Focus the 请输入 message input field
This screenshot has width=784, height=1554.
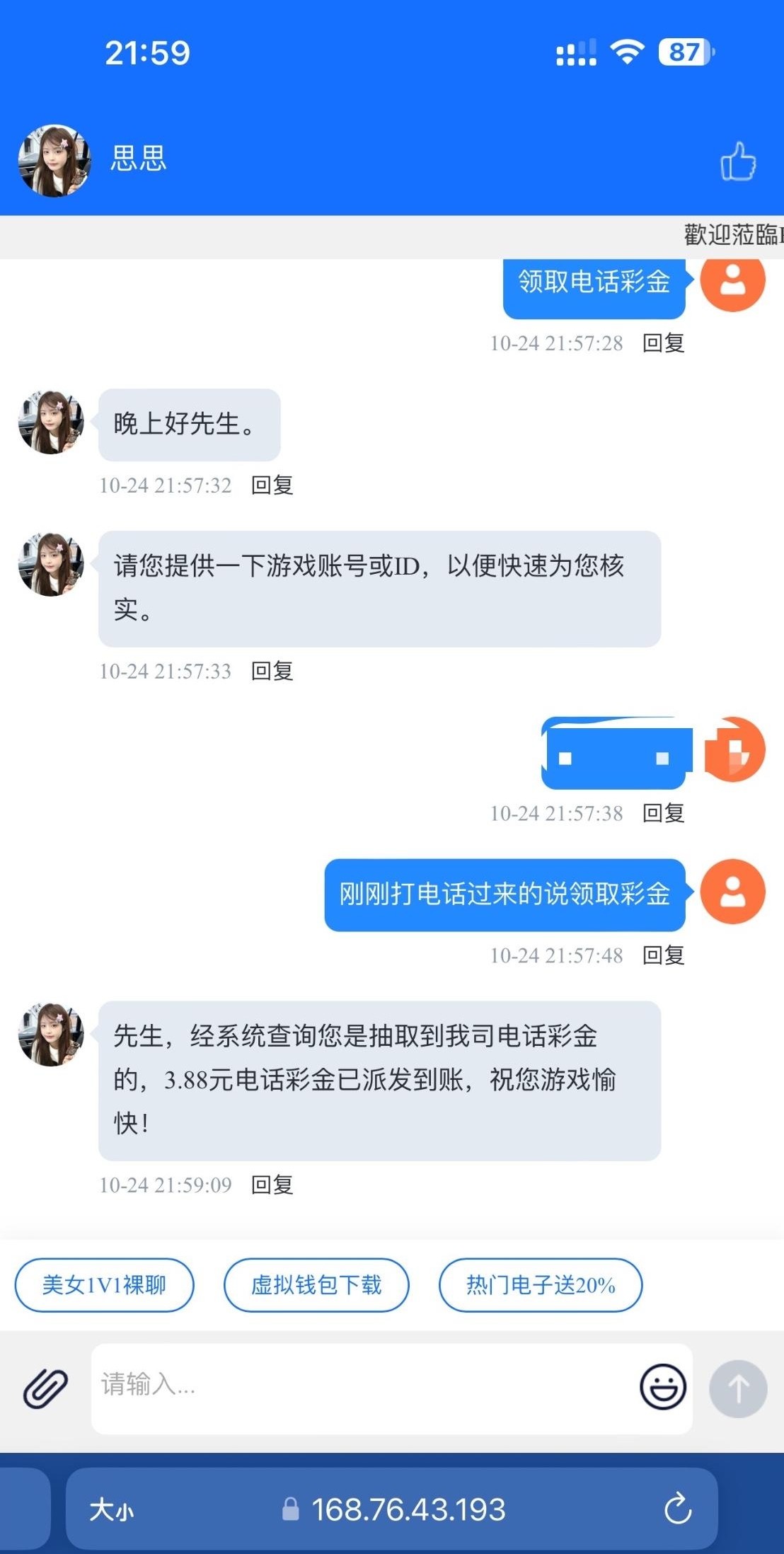point(361,1388)
